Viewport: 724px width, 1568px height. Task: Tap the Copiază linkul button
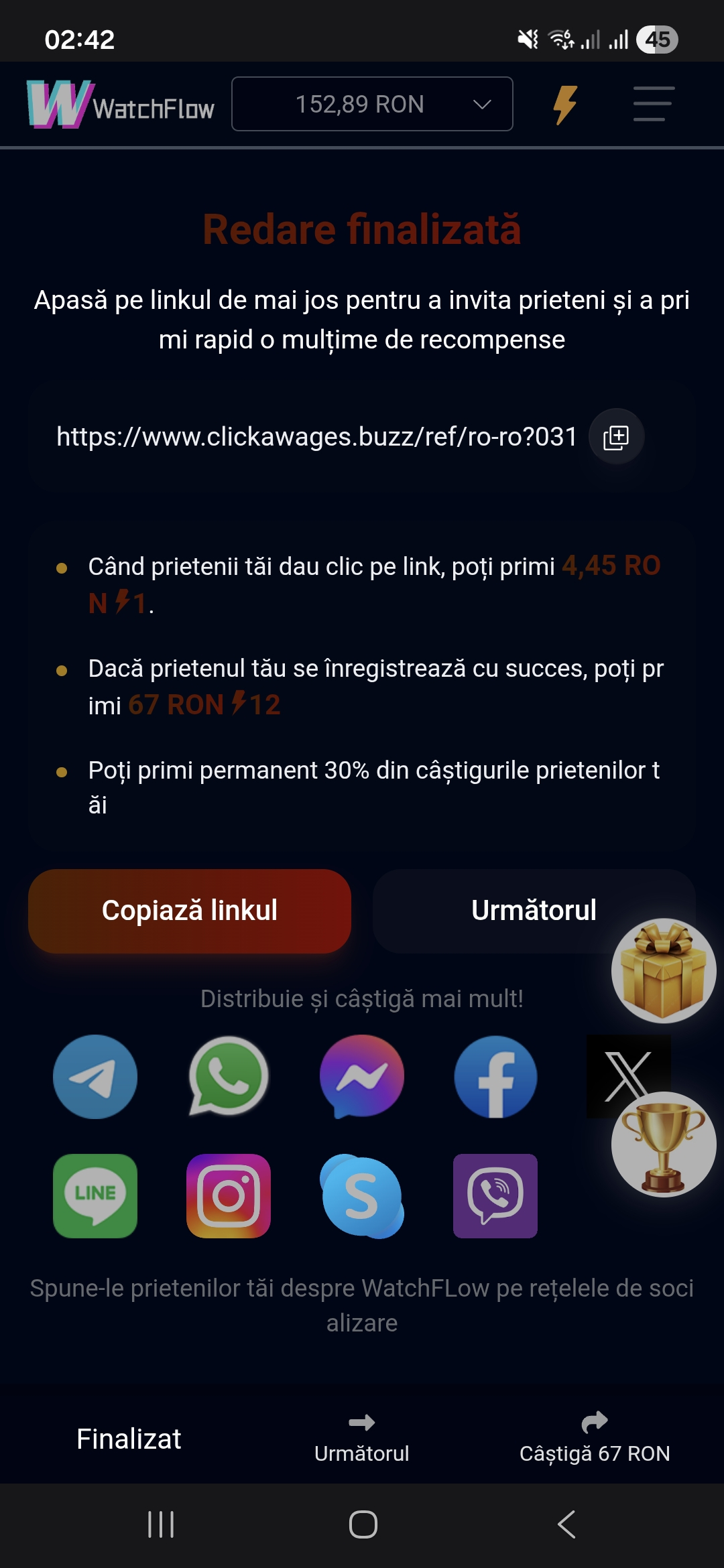pyautogui.click(x=190, y=911)
